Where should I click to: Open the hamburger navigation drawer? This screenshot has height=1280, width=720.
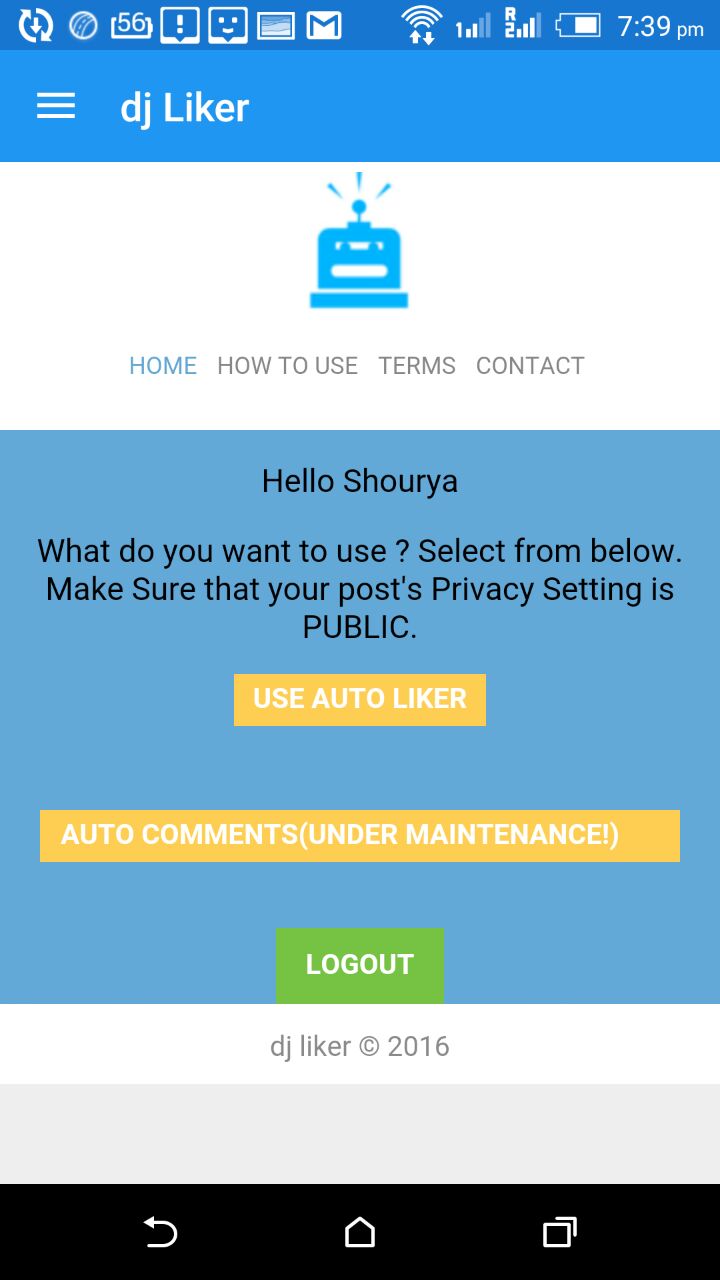(56, 107)
